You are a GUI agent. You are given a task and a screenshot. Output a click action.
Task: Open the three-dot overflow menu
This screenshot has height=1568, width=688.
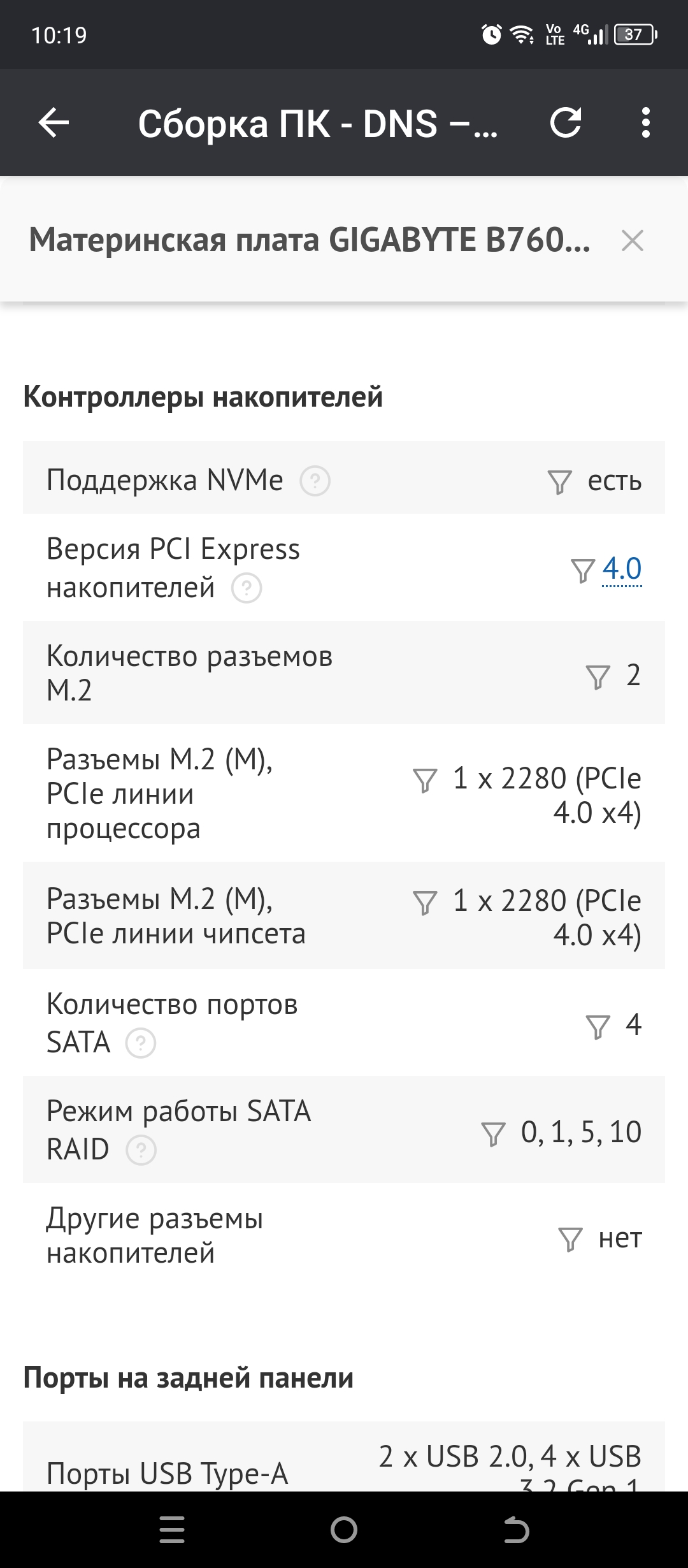coord(646,122)
